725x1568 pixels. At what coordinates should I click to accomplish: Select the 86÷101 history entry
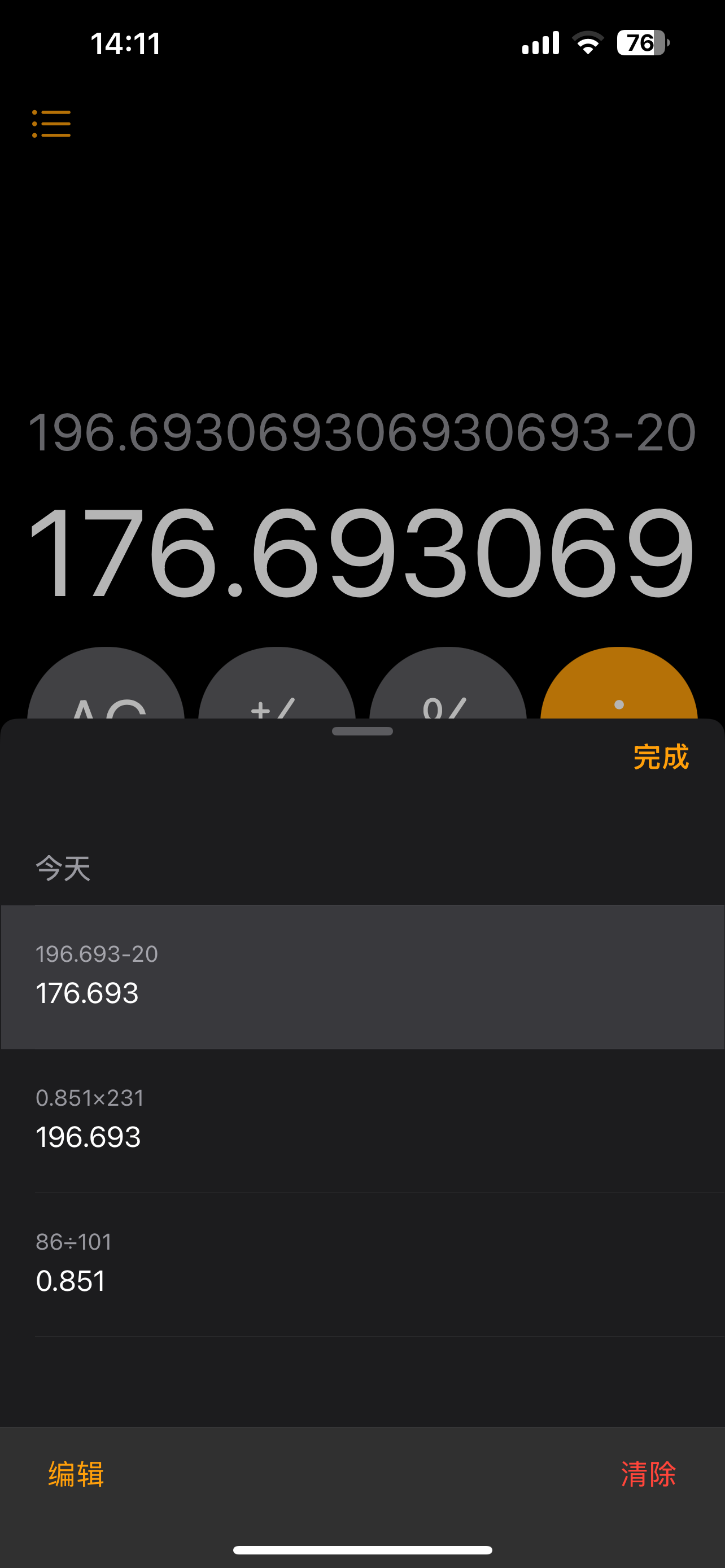pos(362,1263)
